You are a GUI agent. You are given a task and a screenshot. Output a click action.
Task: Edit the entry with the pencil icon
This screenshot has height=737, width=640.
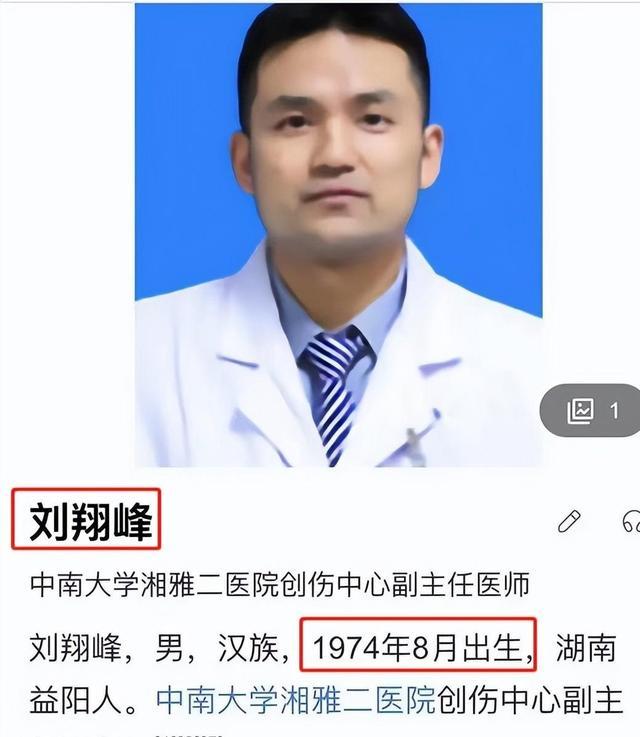tap(569, 521)
